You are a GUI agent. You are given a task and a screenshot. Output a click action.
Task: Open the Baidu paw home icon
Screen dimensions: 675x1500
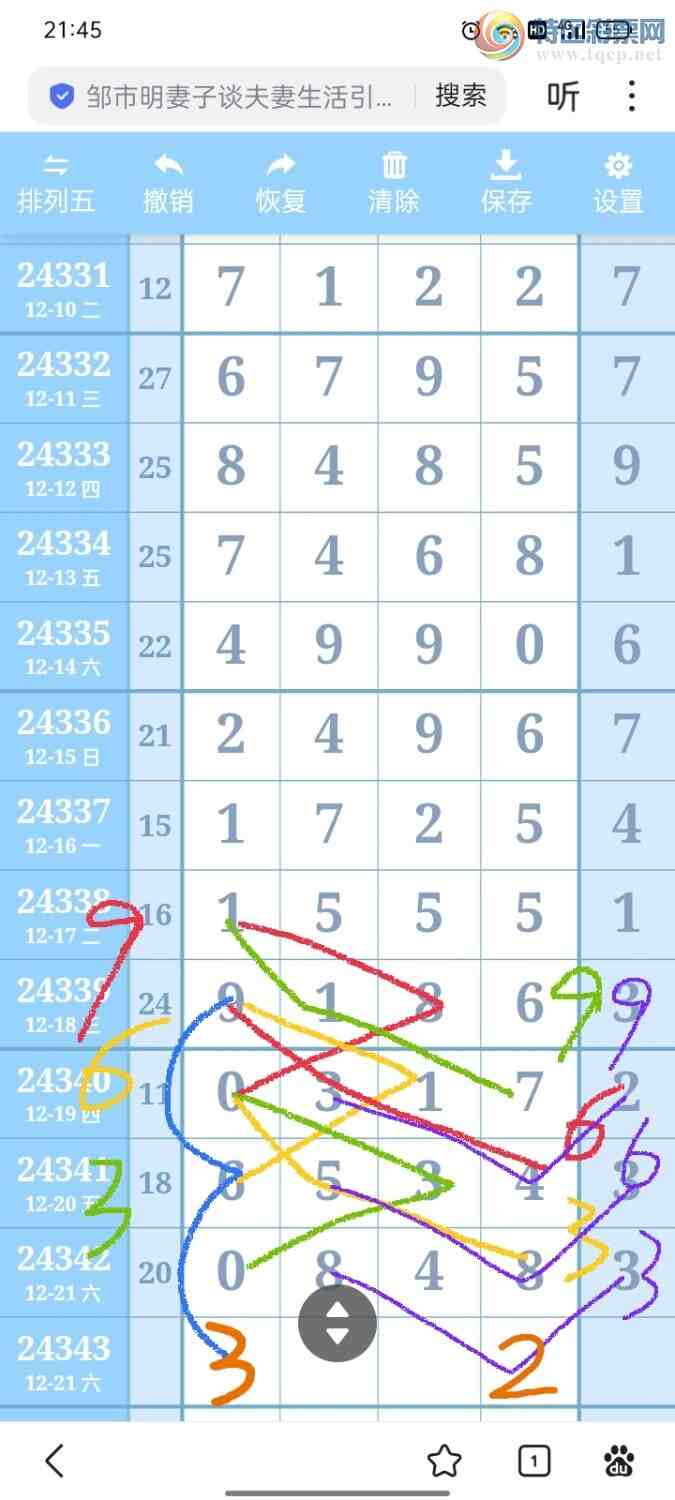619,1462
